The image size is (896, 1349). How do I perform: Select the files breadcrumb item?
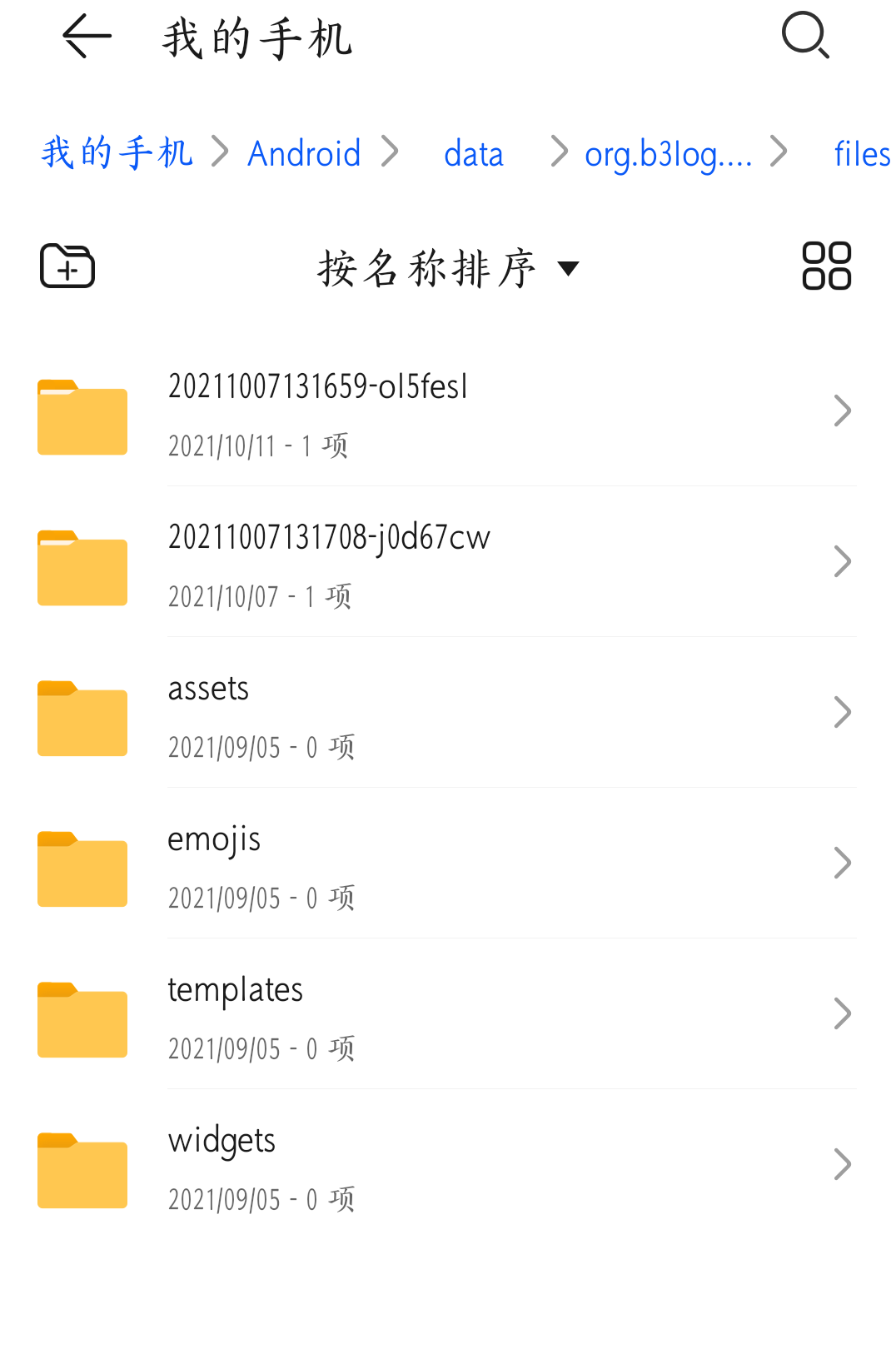click(x=862, y=153)
